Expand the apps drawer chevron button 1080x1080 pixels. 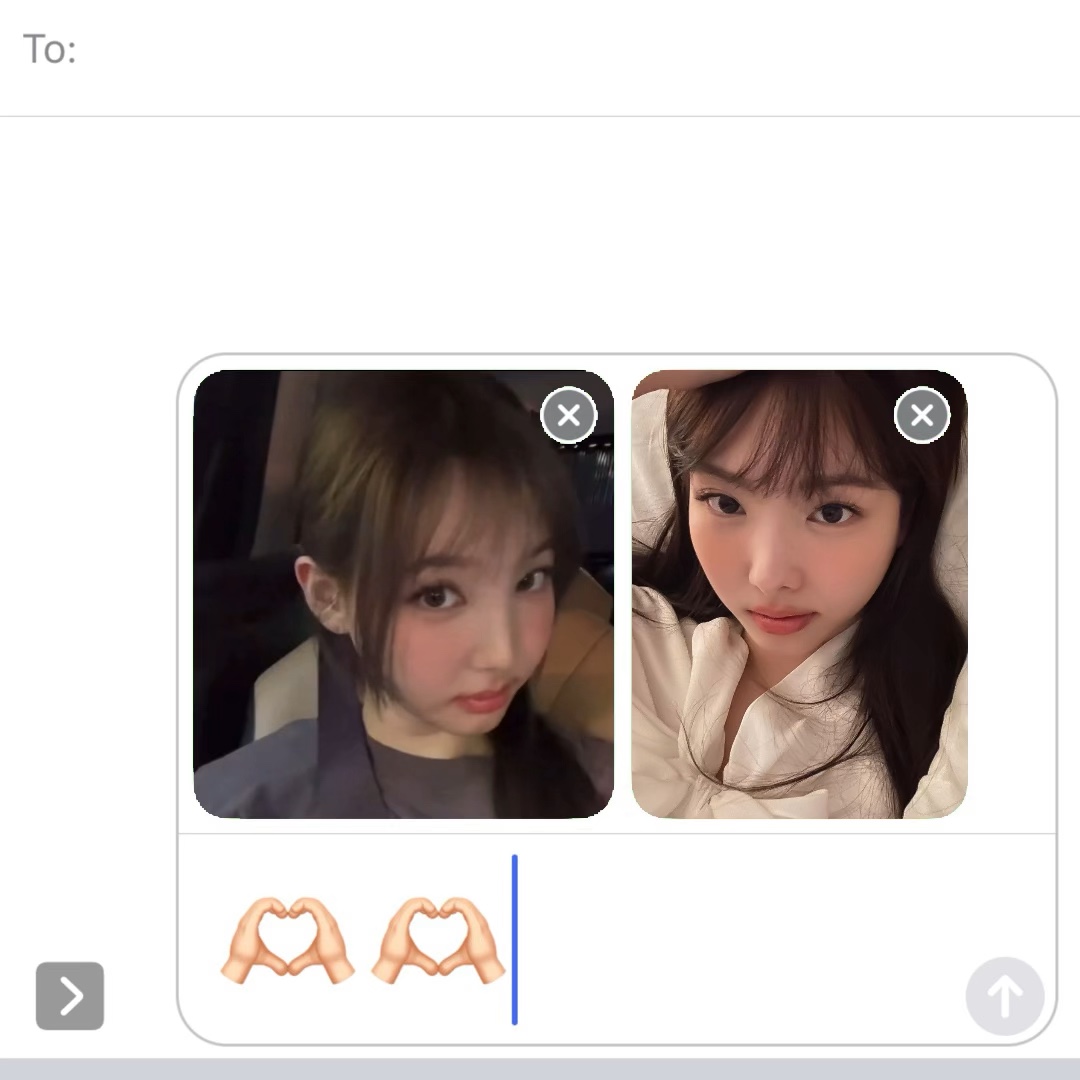(70, 996)
